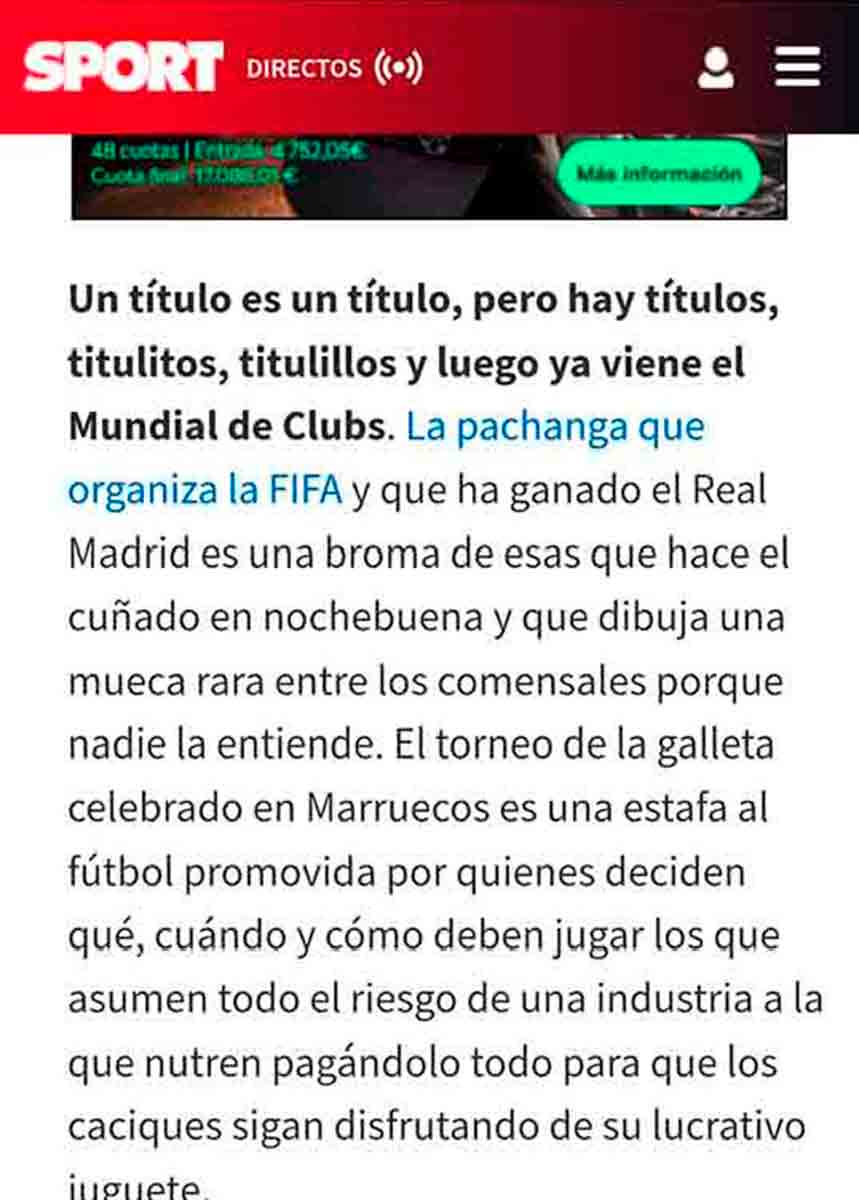The height and width of the screenshot is (1200, 859).
Task: Follow the 'La pachanga que organiza la FIFA' link
Action: coord(555,428)
